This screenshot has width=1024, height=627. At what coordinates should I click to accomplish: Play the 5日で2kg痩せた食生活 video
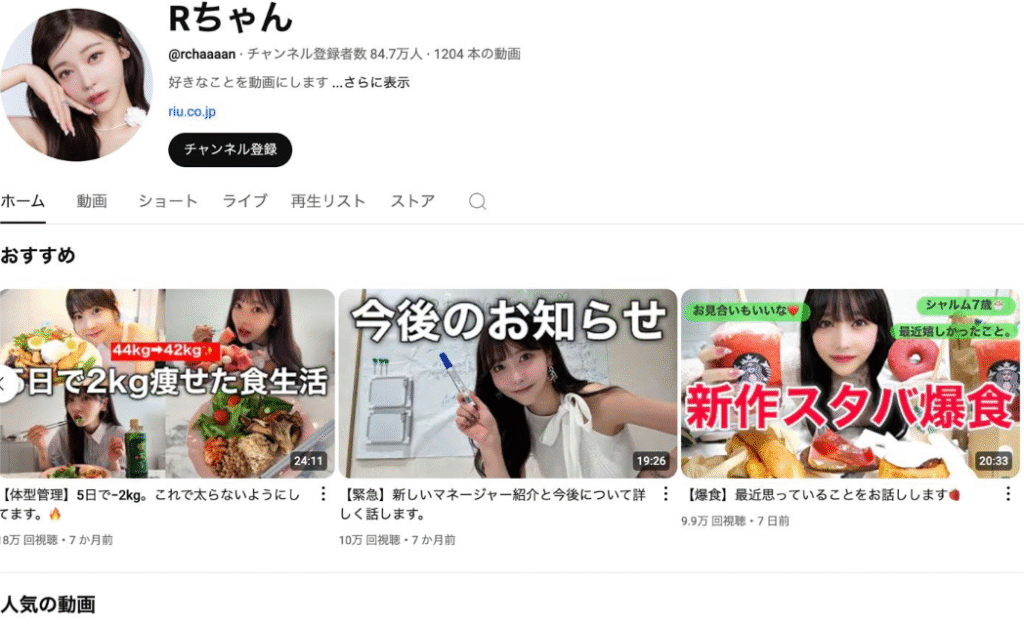point(167,383)
